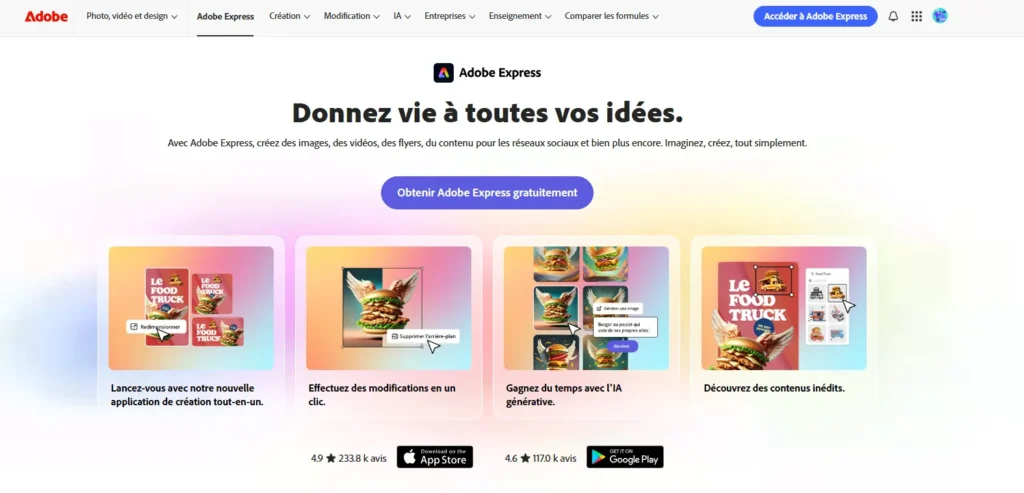Open the one-click modifications card

click(388, 325)
